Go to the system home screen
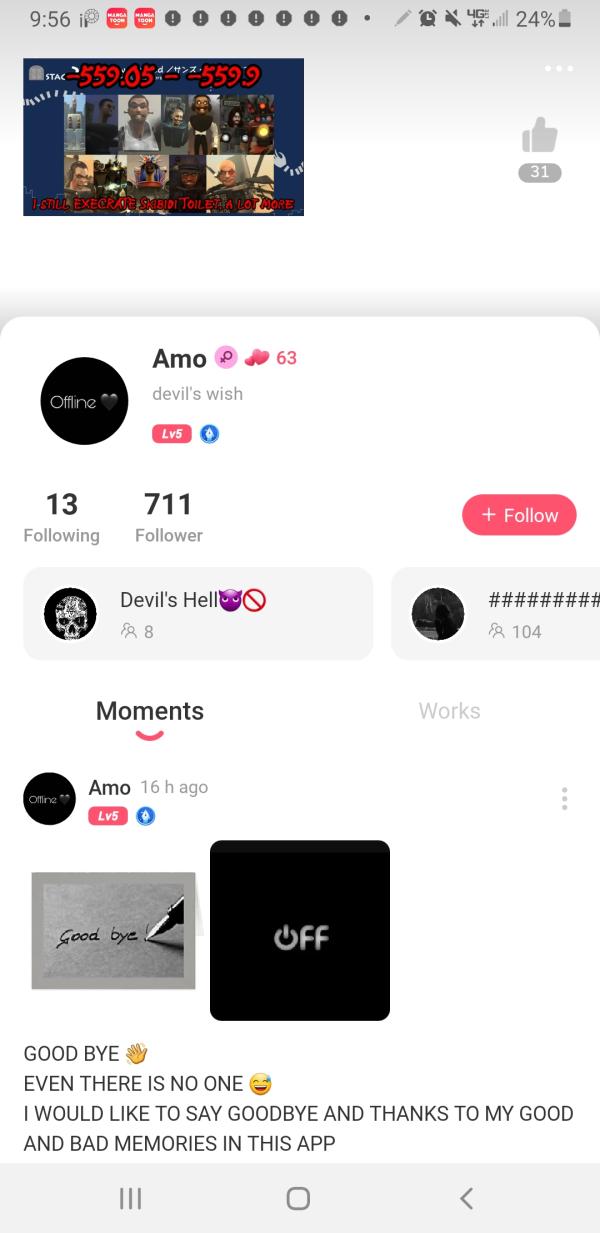Screen dimensions: 600x1233 point(298,1198)
